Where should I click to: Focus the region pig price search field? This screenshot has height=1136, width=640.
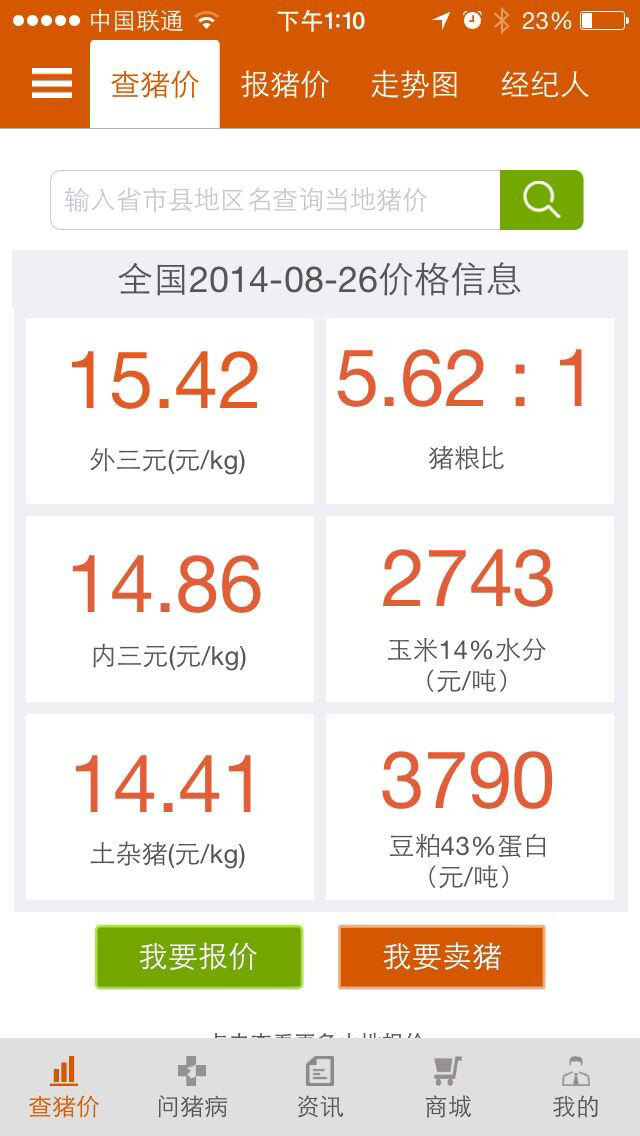pos(275,200)
